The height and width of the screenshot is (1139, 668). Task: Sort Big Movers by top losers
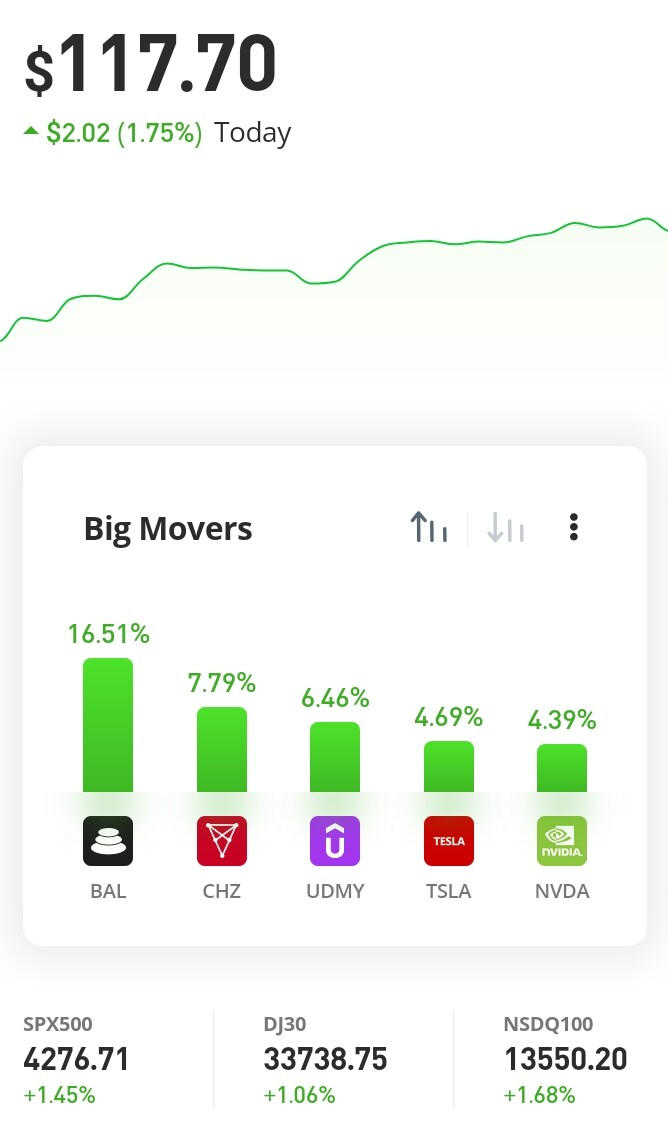pyautogui.click(x=506, y=527)
